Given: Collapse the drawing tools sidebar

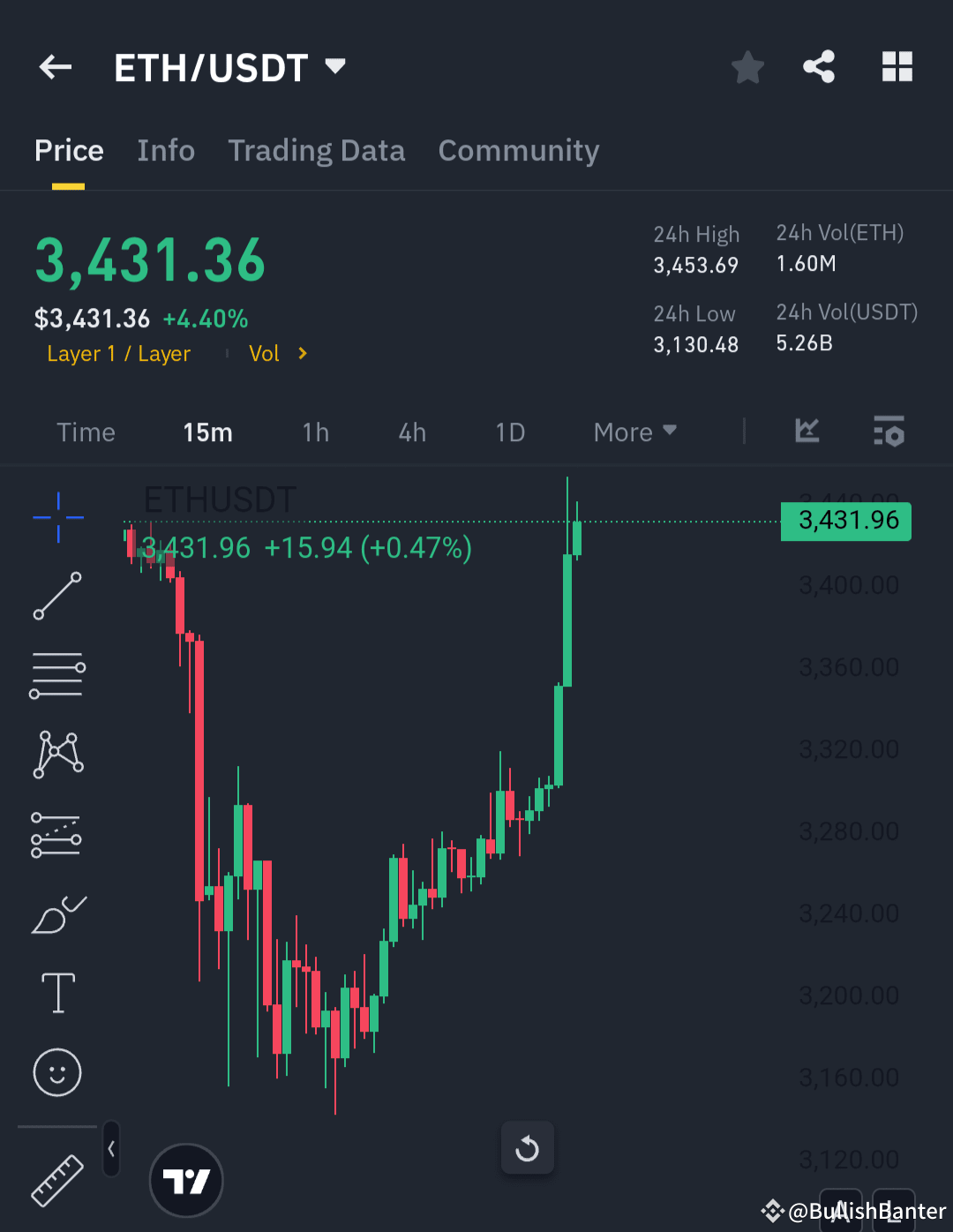Looking at the screenshot, I should click(111, 1149).
